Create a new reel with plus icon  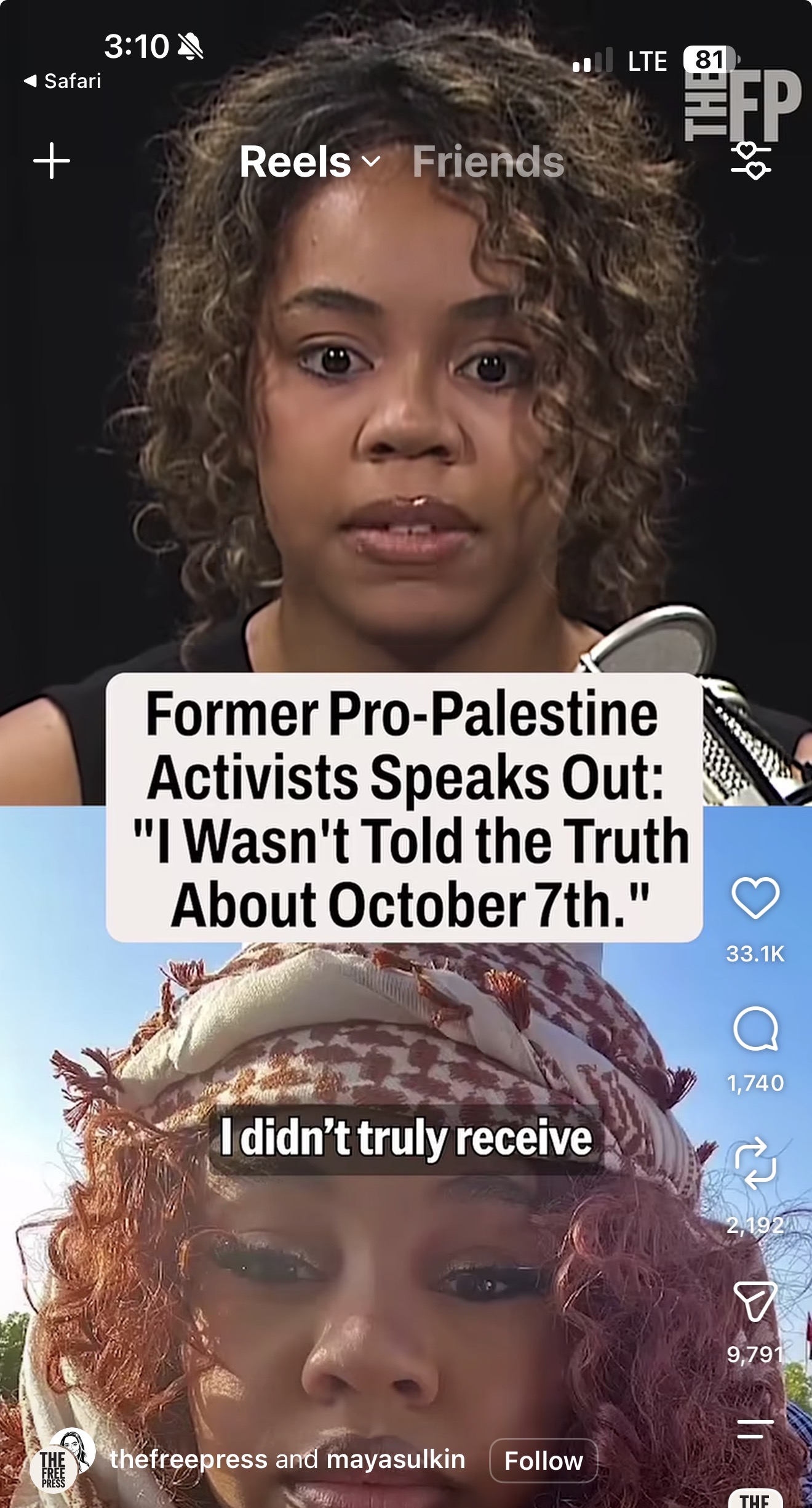(52, 161)
